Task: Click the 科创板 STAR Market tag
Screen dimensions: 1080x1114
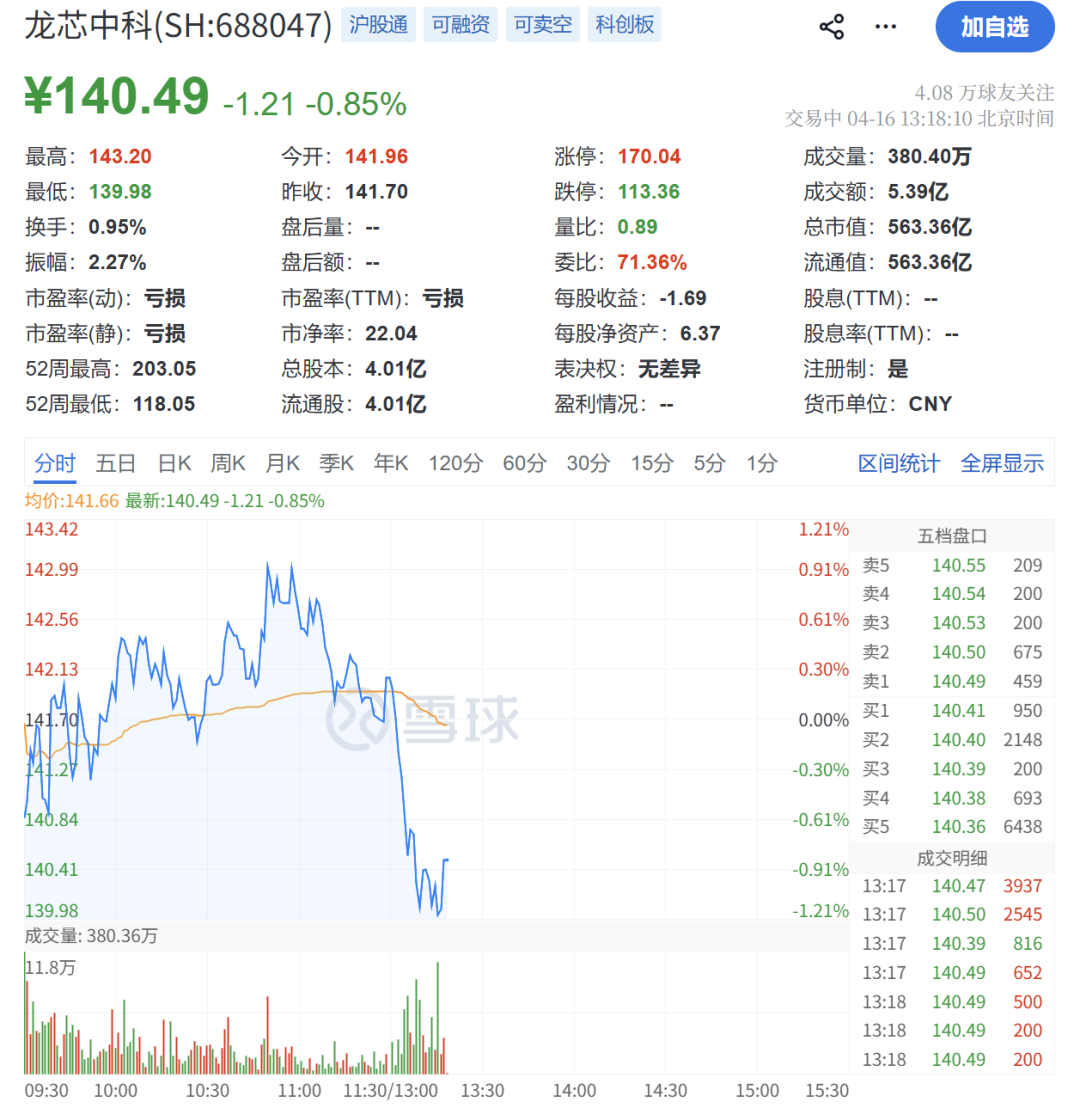Action: pos(624,25)
